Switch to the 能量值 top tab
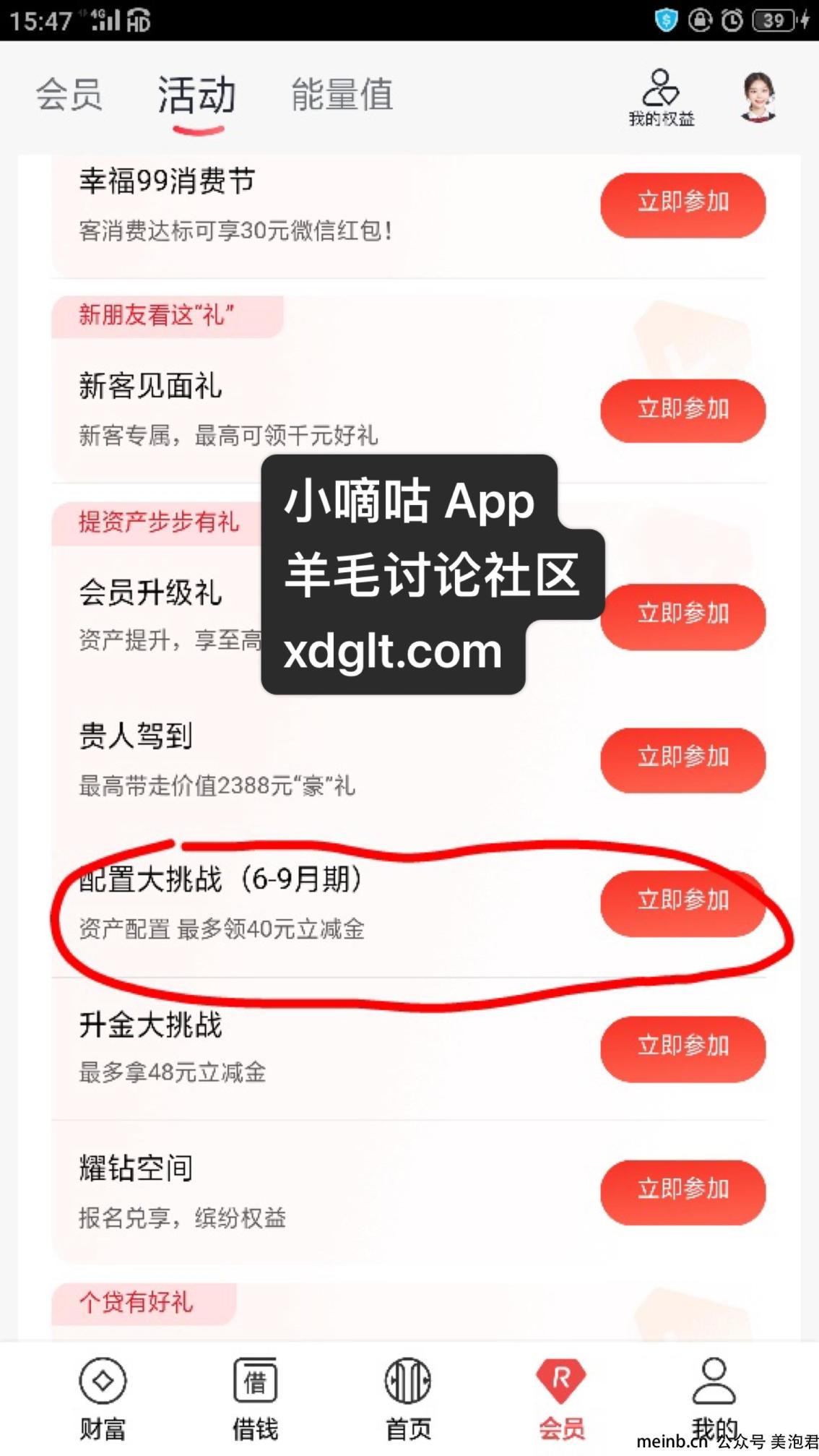Viewport: 819px width, 1456px height. (x=342, y=95)
